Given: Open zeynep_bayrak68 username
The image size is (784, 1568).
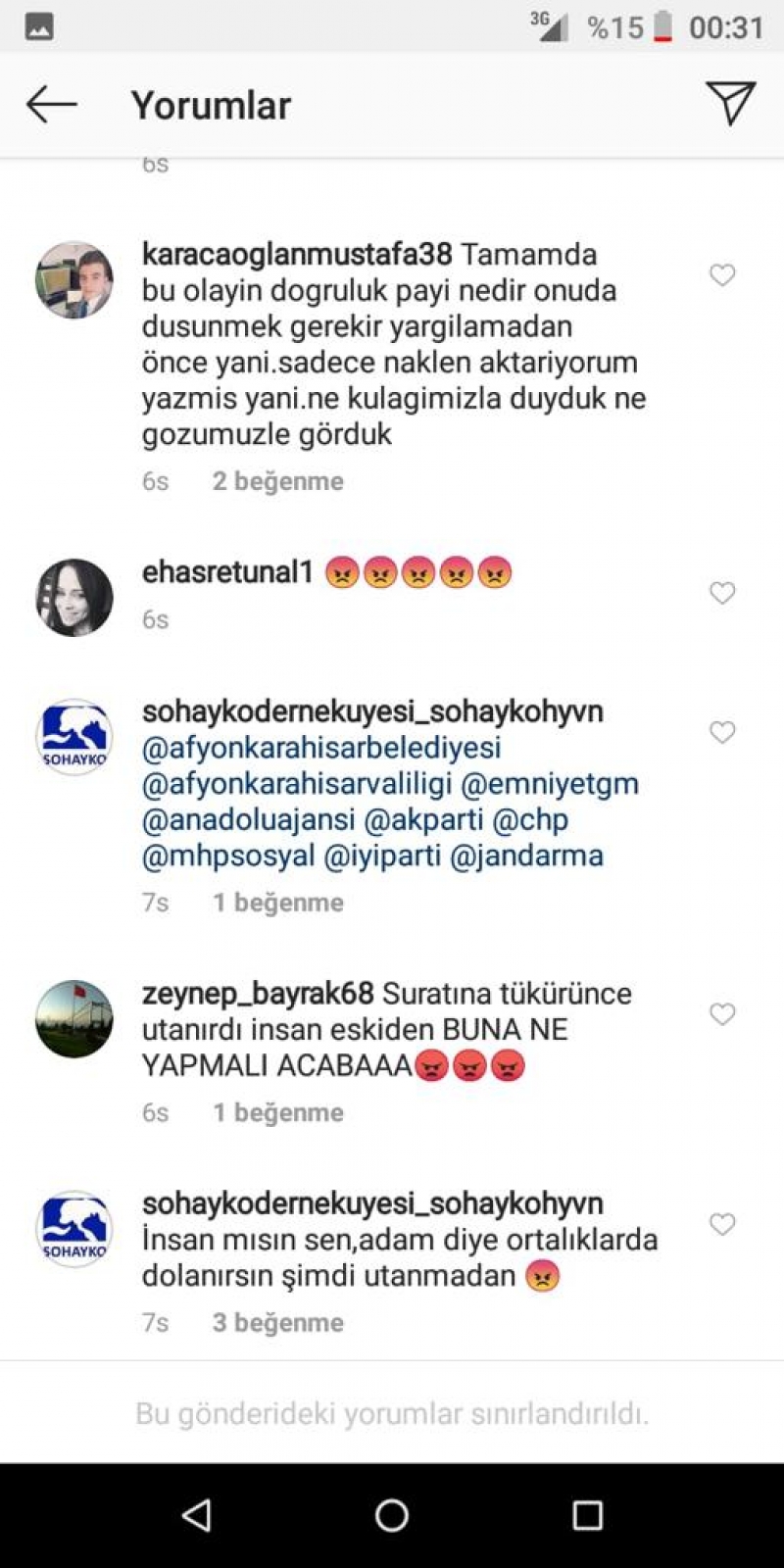Looking at the screenshot, I should click(x=258, y=994).
